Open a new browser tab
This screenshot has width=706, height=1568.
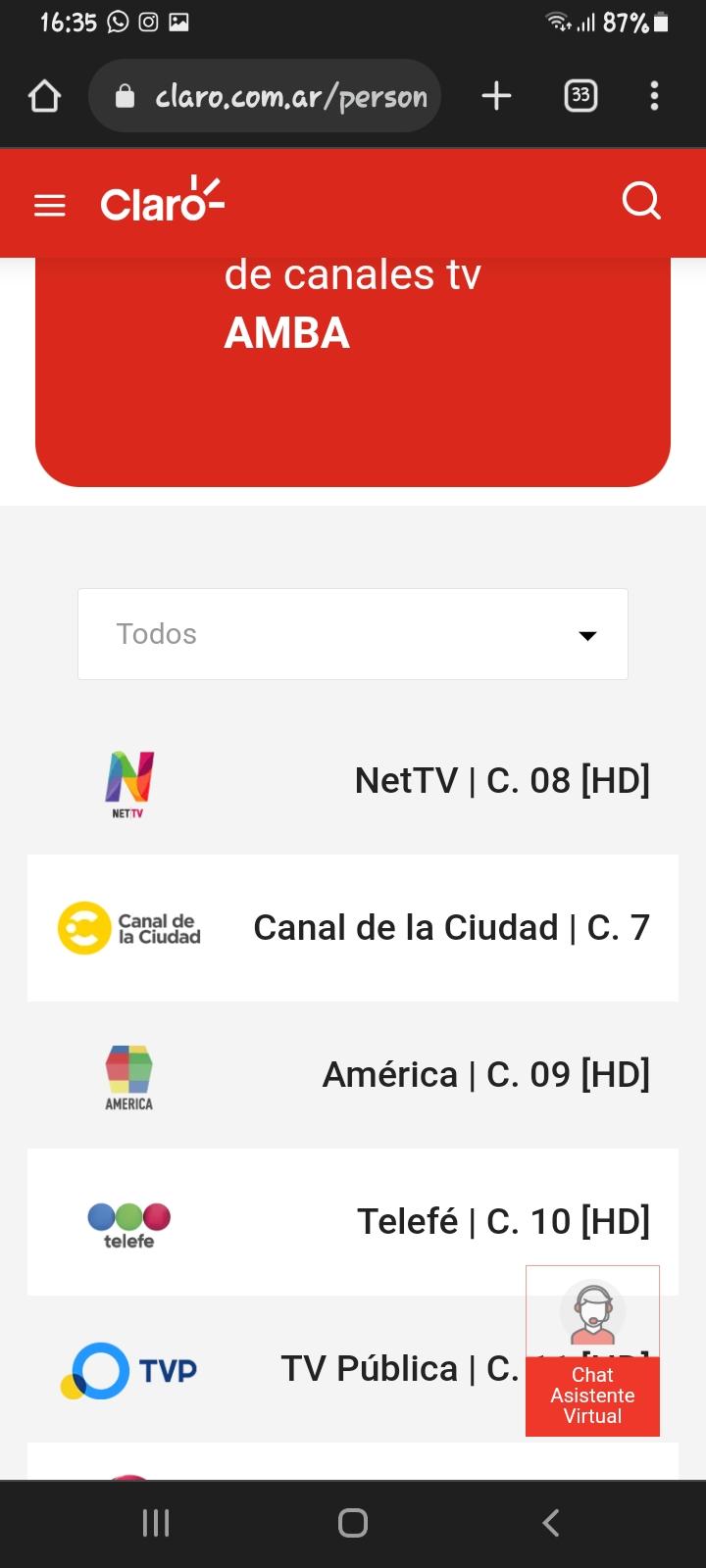coord(496,96)
